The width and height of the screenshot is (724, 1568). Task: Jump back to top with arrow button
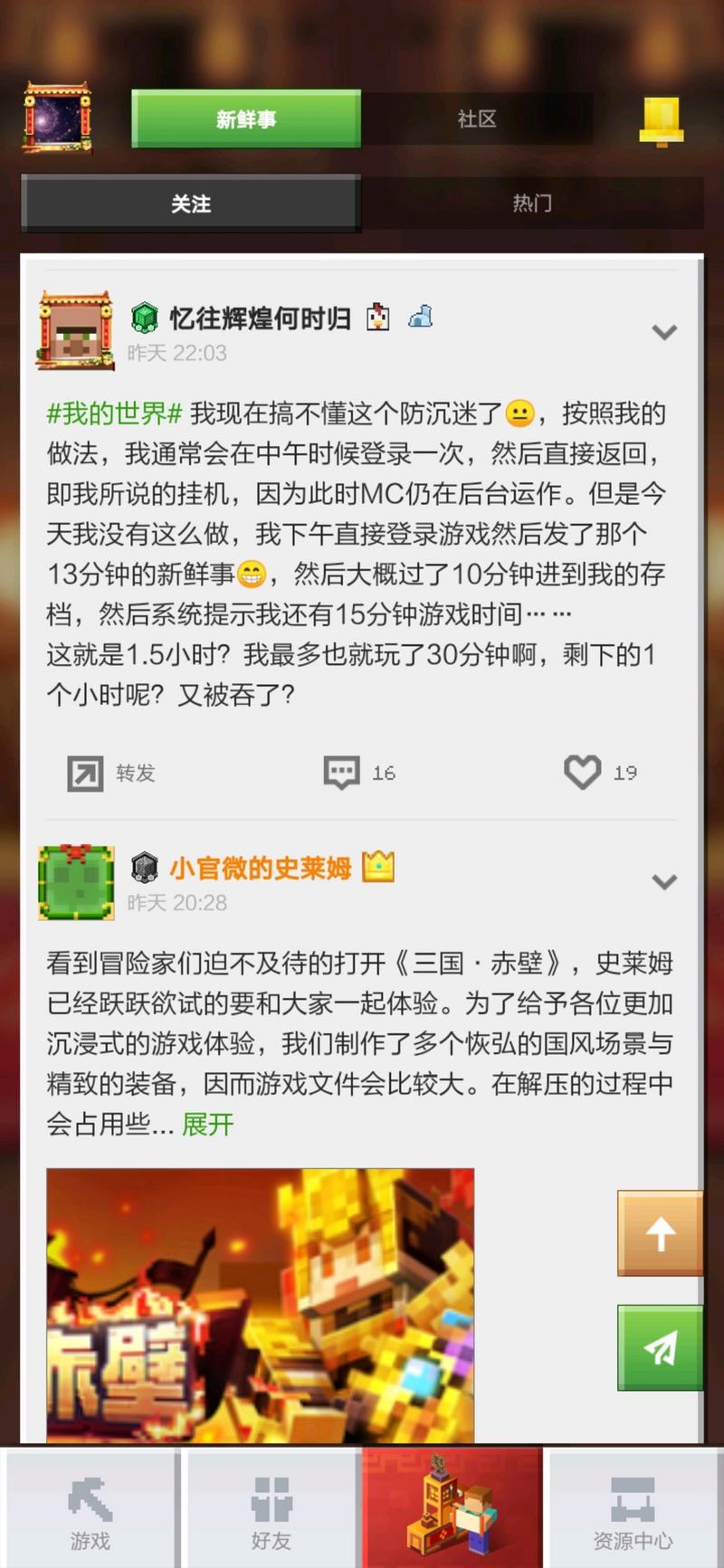coord(661,1233)
